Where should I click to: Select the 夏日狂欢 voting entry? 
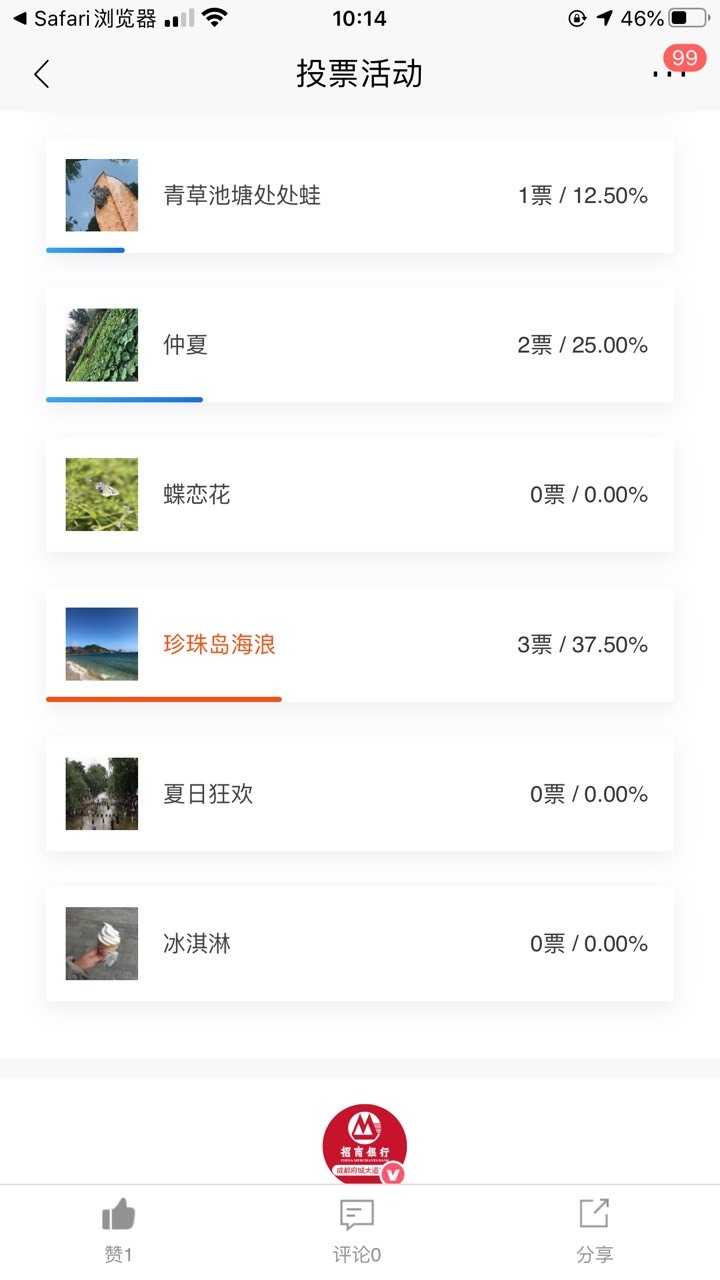tap(360, 794)
